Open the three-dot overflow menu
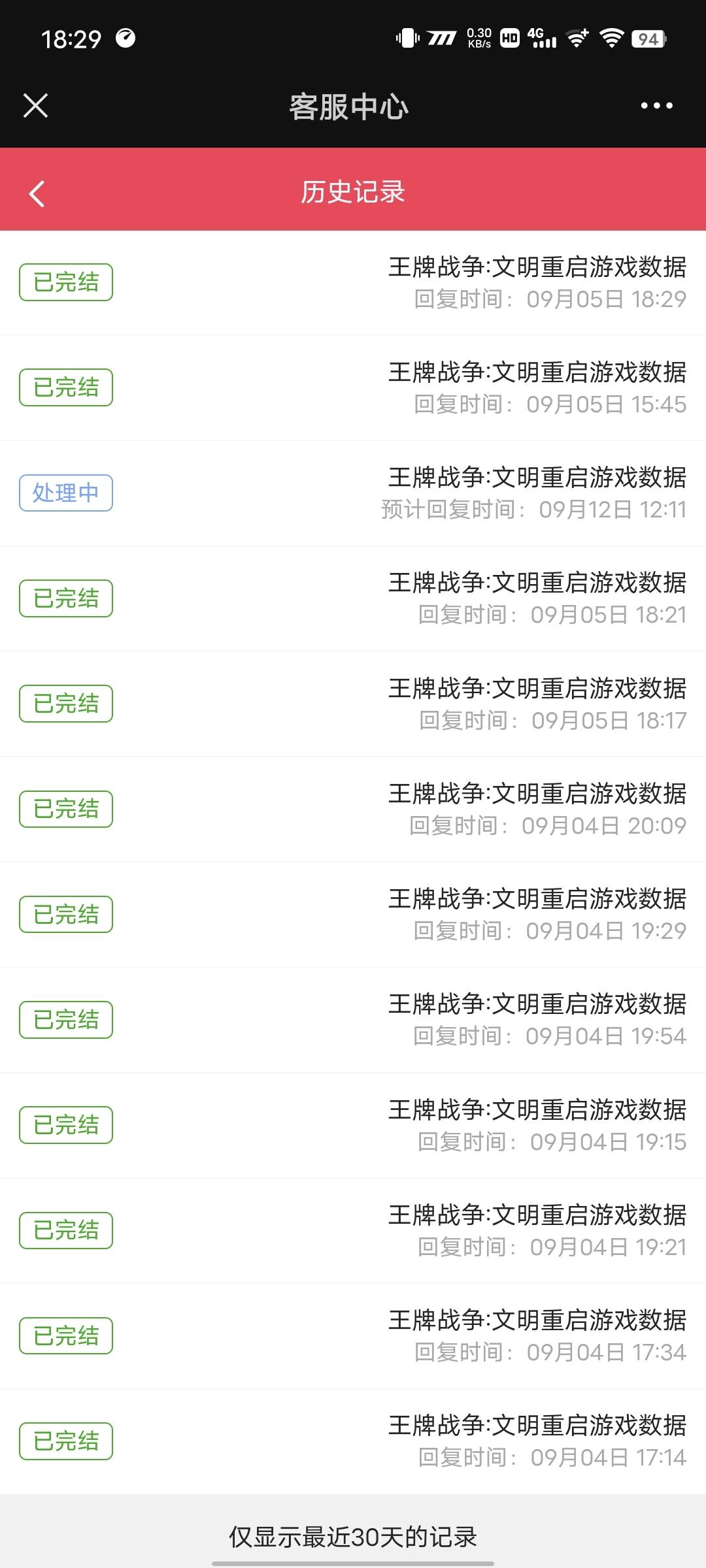 656,106
